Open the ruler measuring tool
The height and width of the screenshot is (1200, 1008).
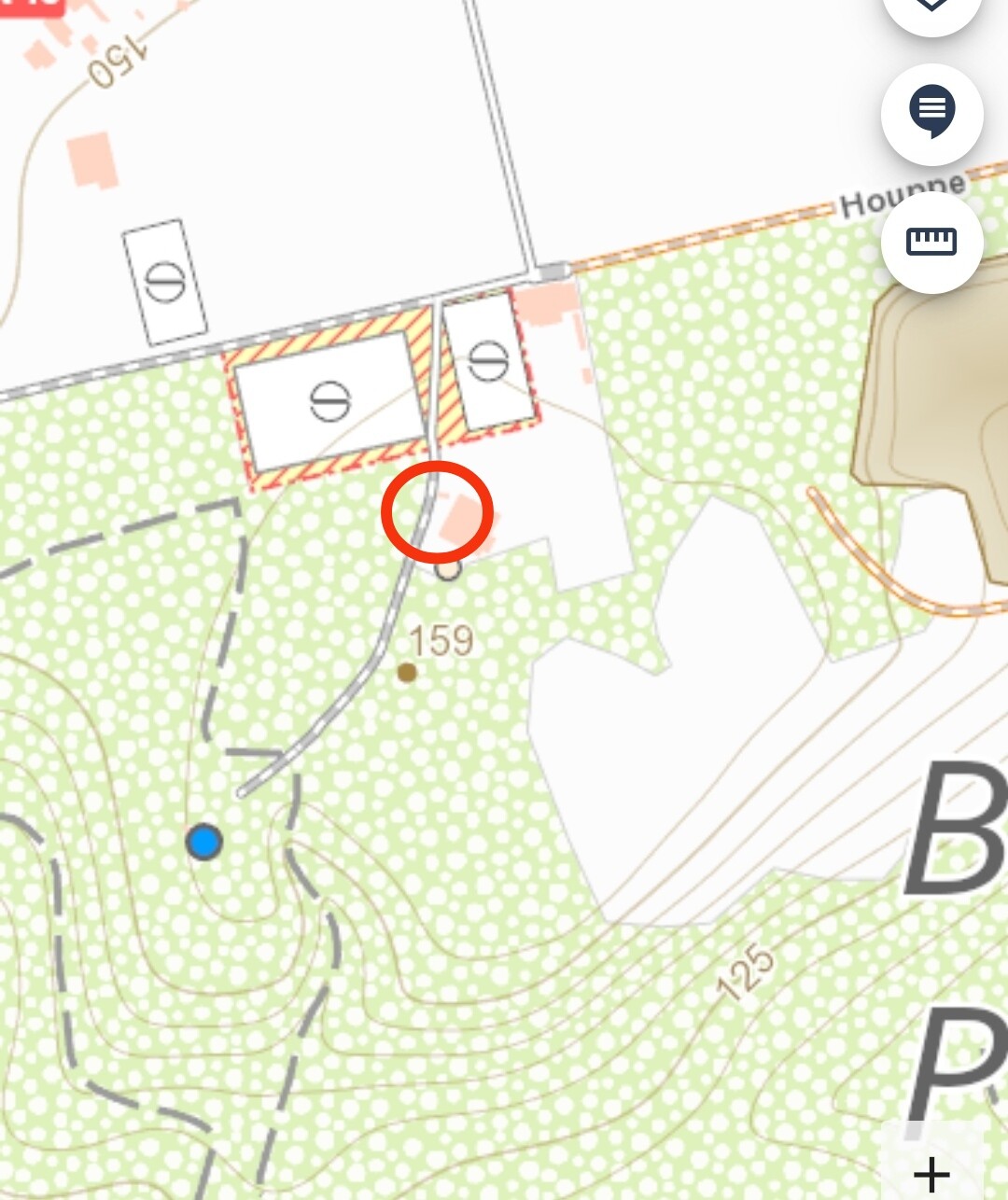coord(931,243)
